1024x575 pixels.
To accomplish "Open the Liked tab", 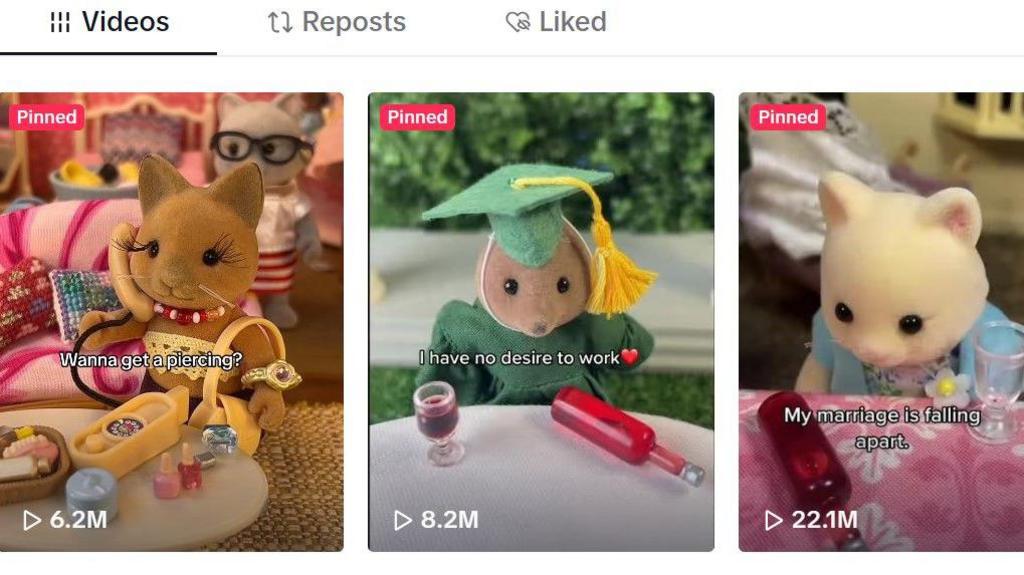I will 556,23.
